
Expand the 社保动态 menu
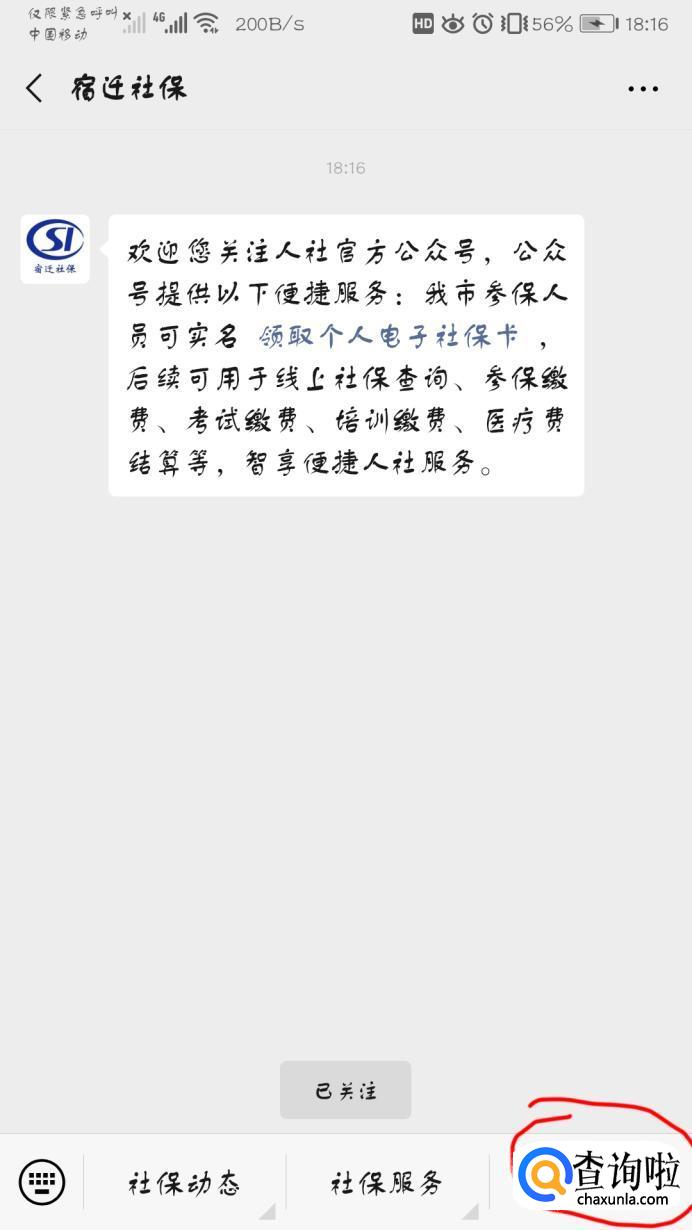tap(184, 1184)
